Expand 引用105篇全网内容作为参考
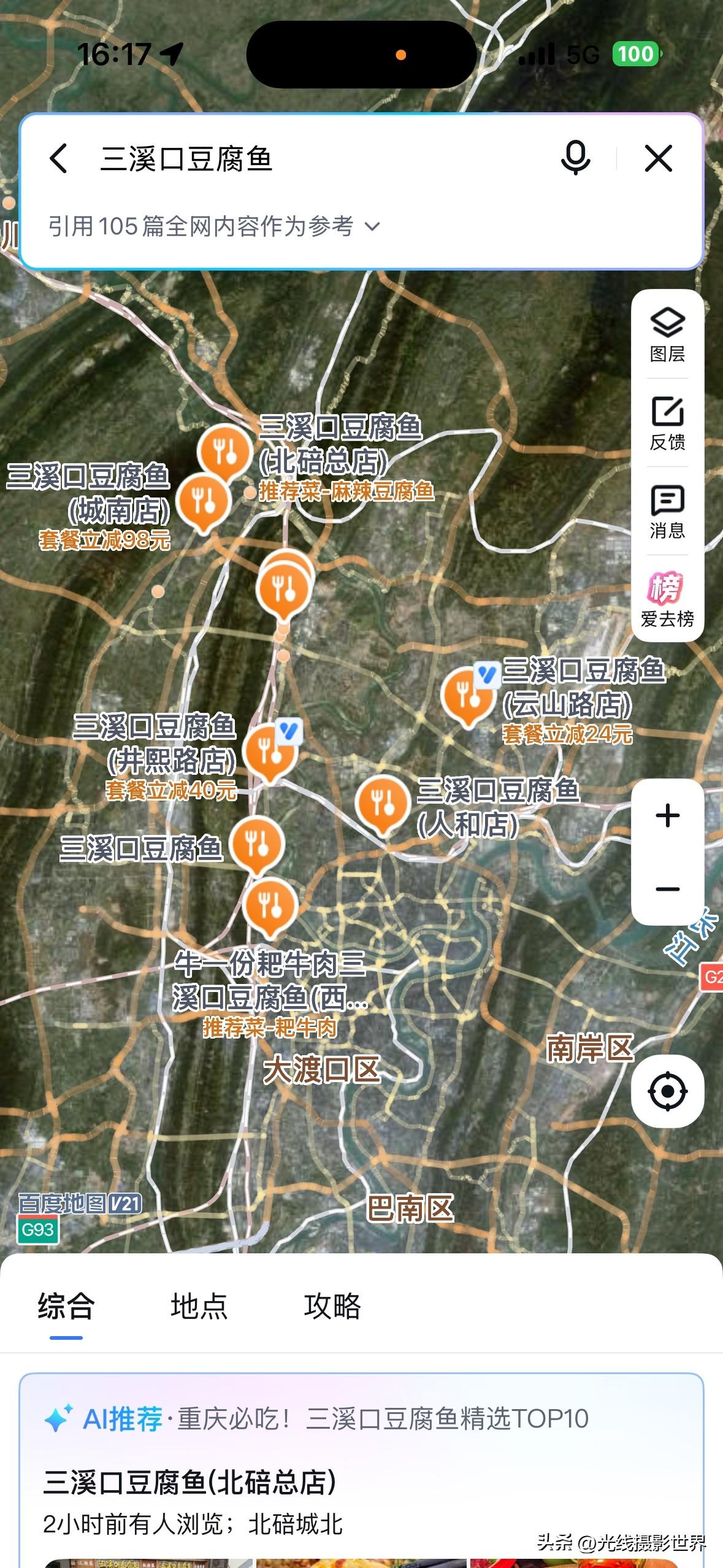The height and width of the screenshot is (1568, 723). pyautogui.click(x=215, y=226)
